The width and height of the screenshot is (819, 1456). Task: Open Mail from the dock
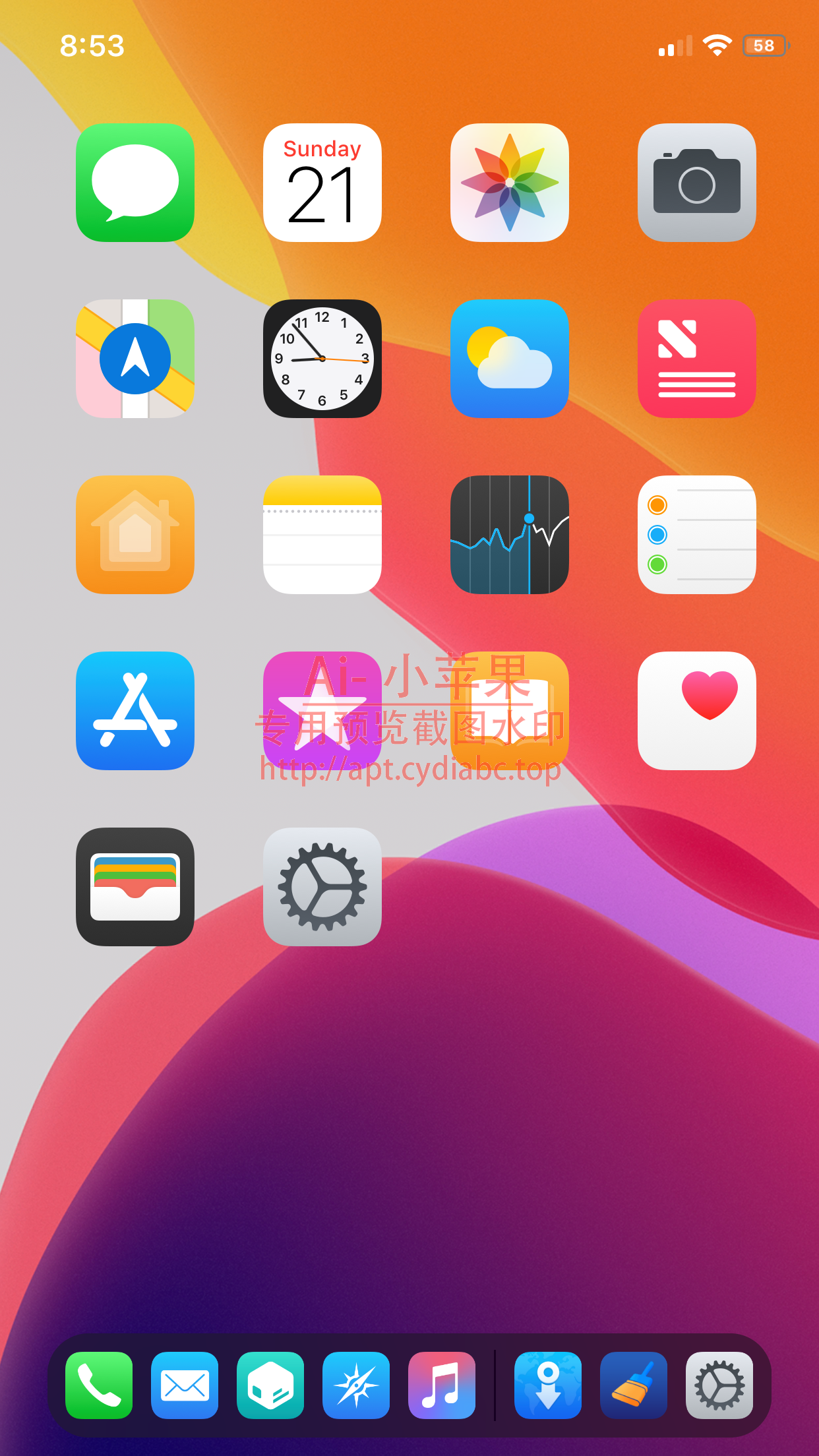coord(185,1385)
